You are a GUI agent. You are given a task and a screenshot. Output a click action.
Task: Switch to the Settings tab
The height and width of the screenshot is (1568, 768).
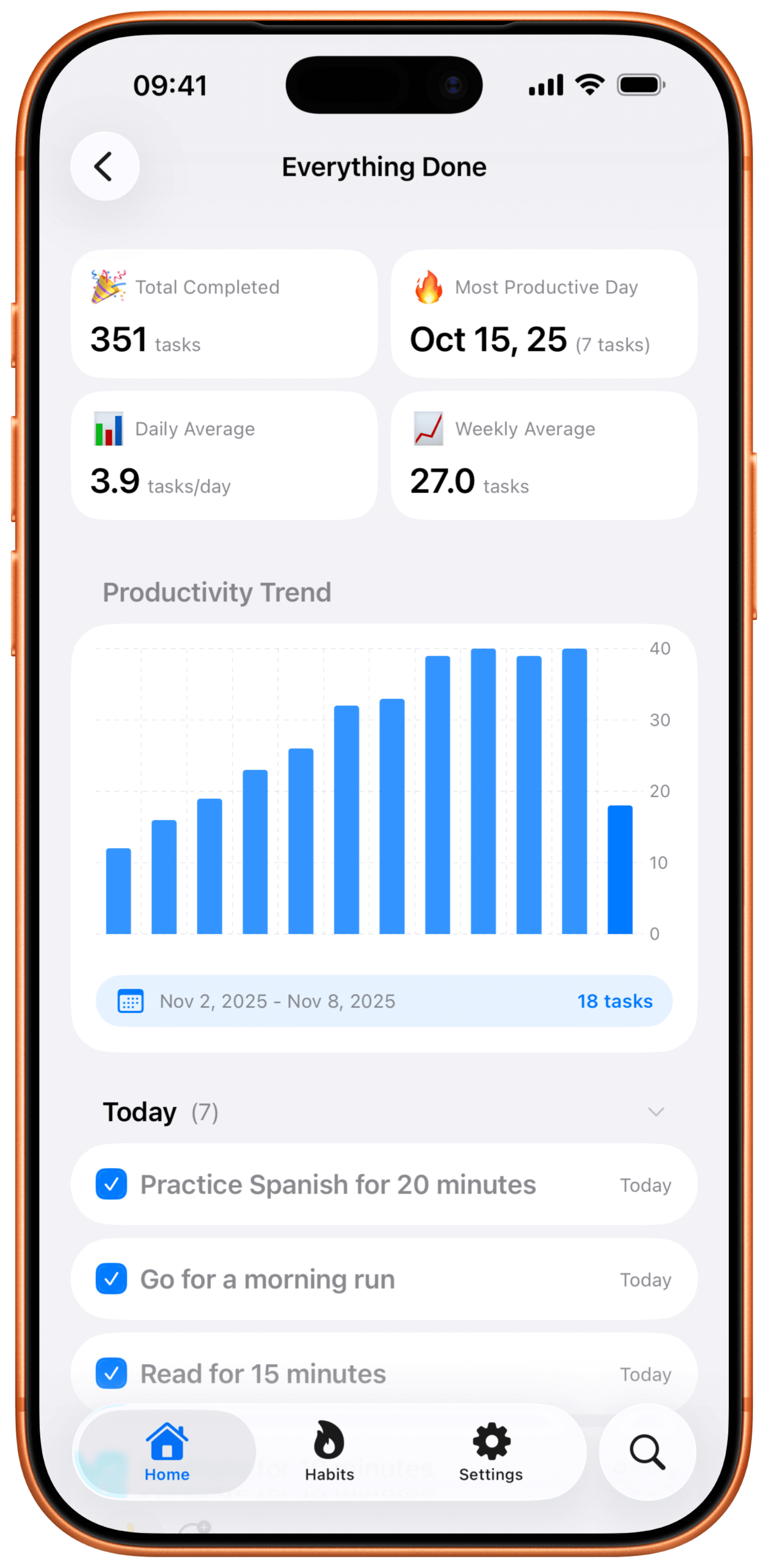[x=491, y=1454]
